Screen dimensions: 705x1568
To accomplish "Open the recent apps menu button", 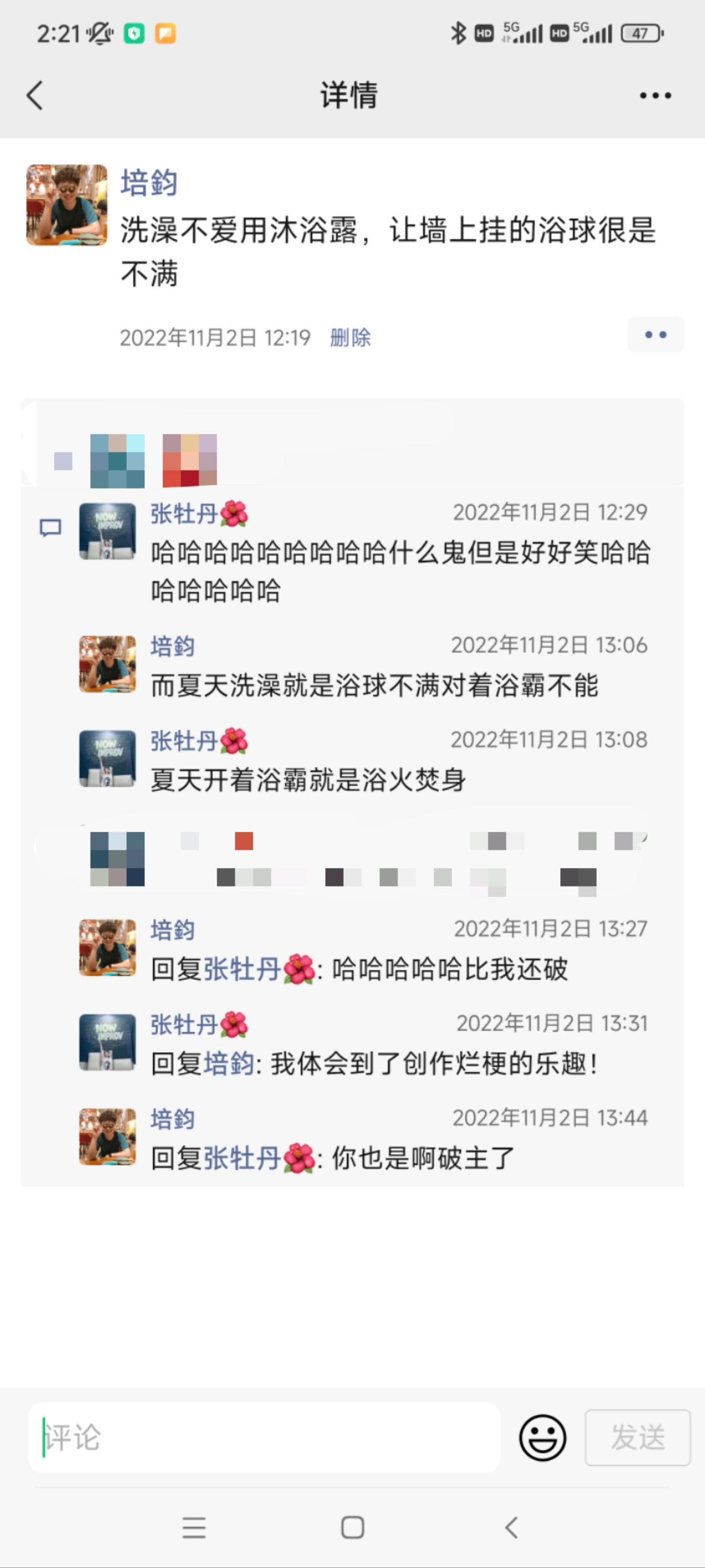I will coord(194,1527).
